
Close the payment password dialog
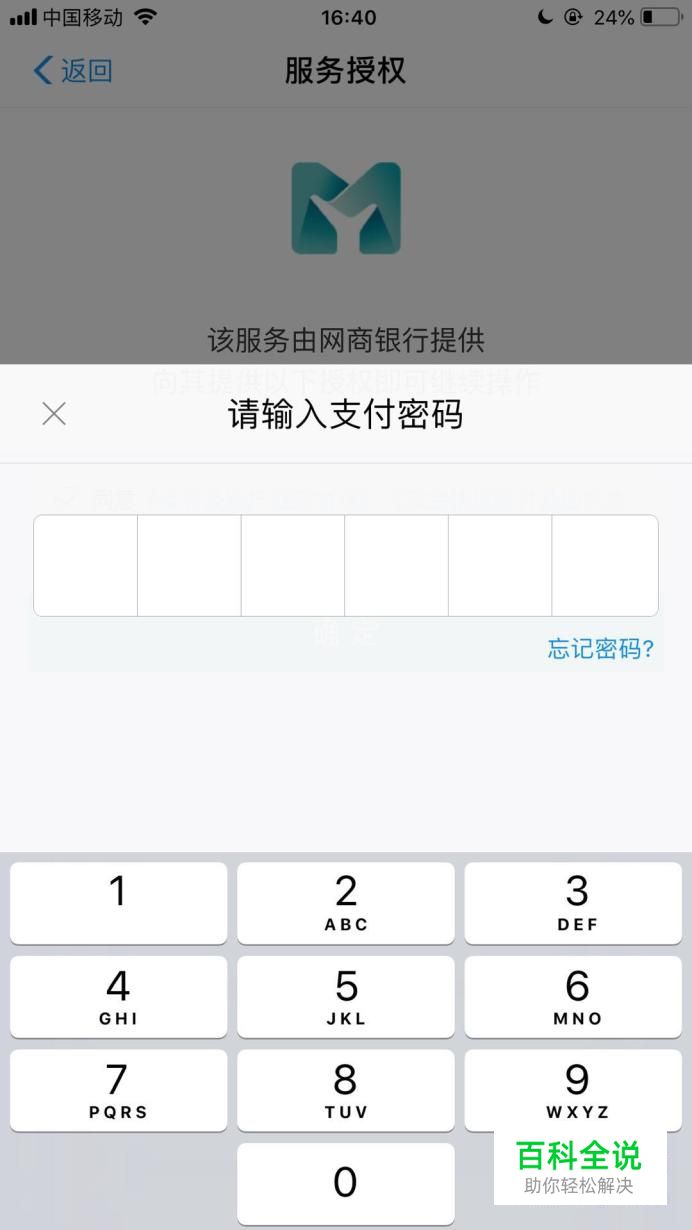click(54, 414)
